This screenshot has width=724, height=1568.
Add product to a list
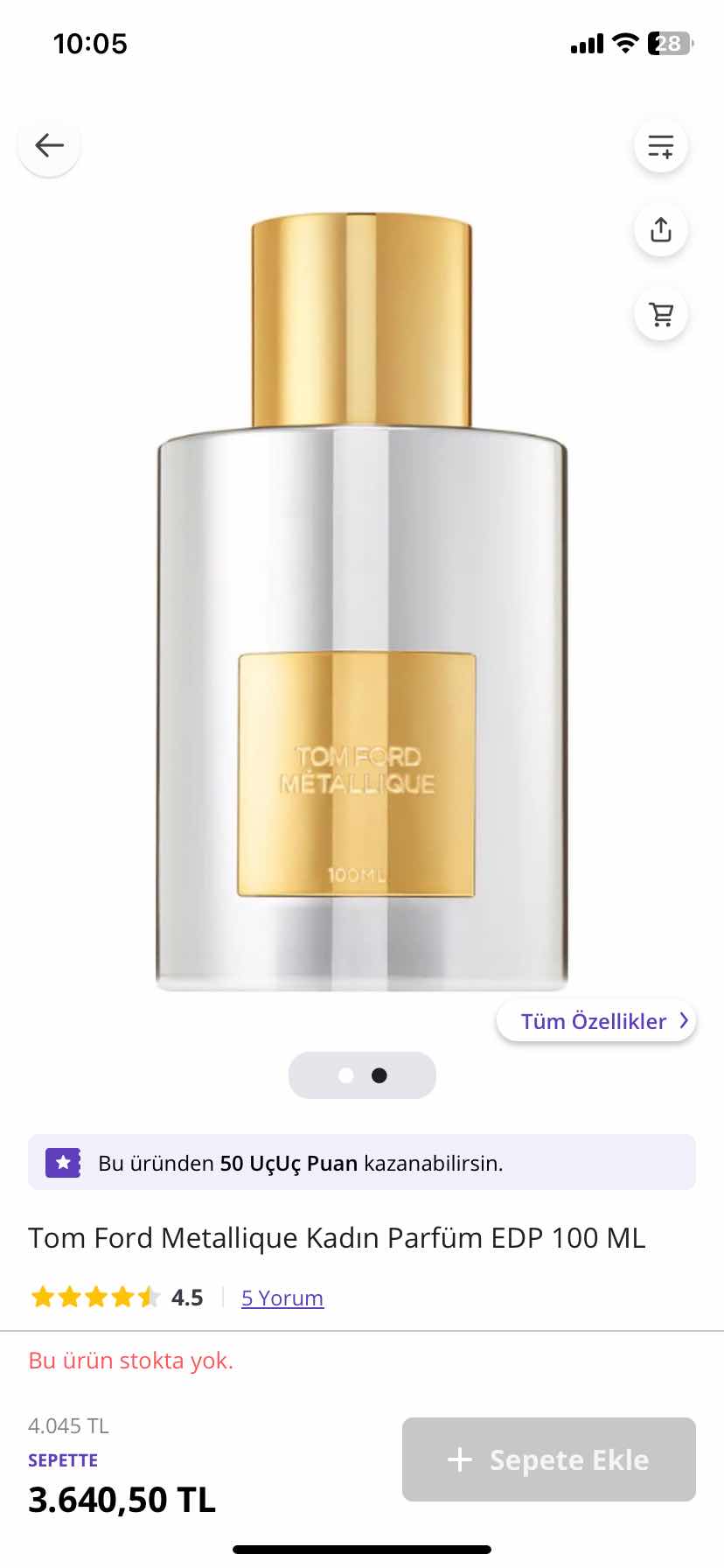(661, 145)
